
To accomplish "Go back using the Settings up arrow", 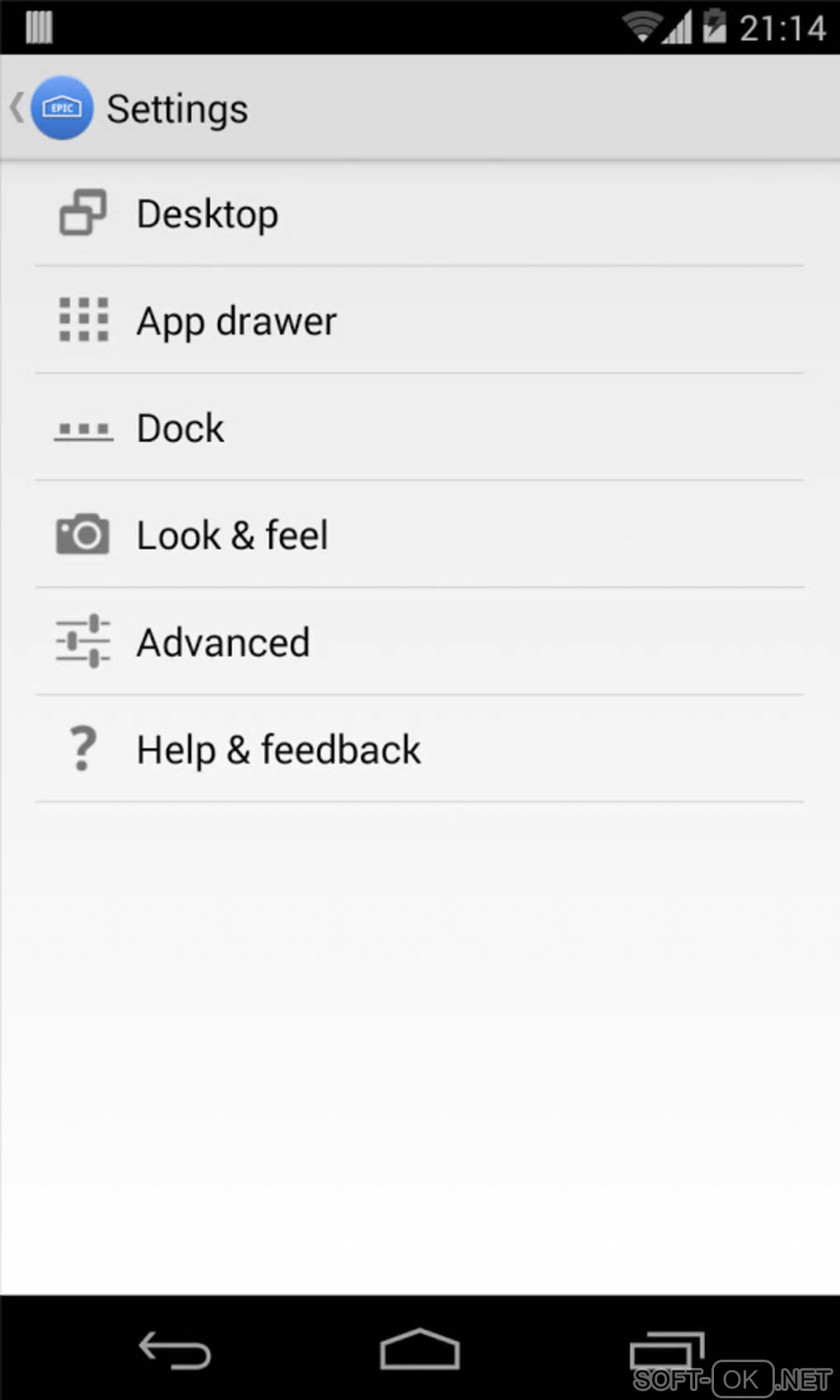I will 18,108.
